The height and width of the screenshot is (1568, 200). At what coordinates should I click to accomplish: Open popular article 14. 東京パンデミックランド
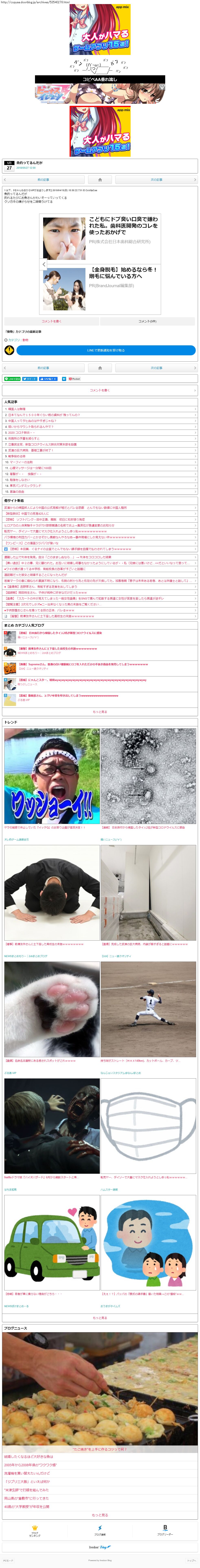point(24,486)
